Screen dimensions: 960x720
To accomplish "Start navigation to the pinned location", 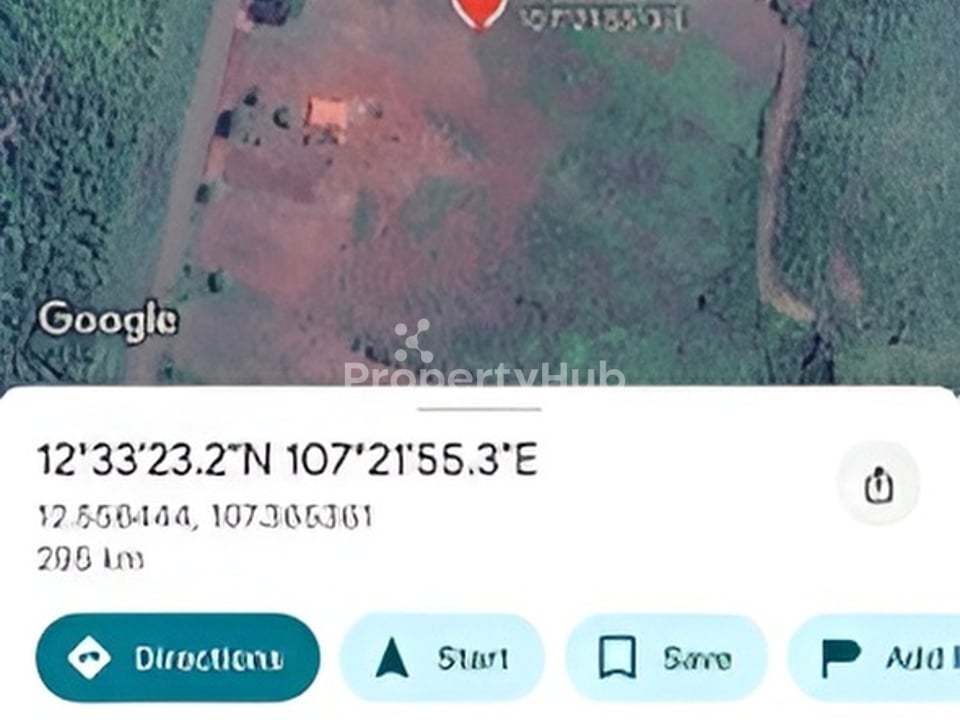I will (442, 658).
